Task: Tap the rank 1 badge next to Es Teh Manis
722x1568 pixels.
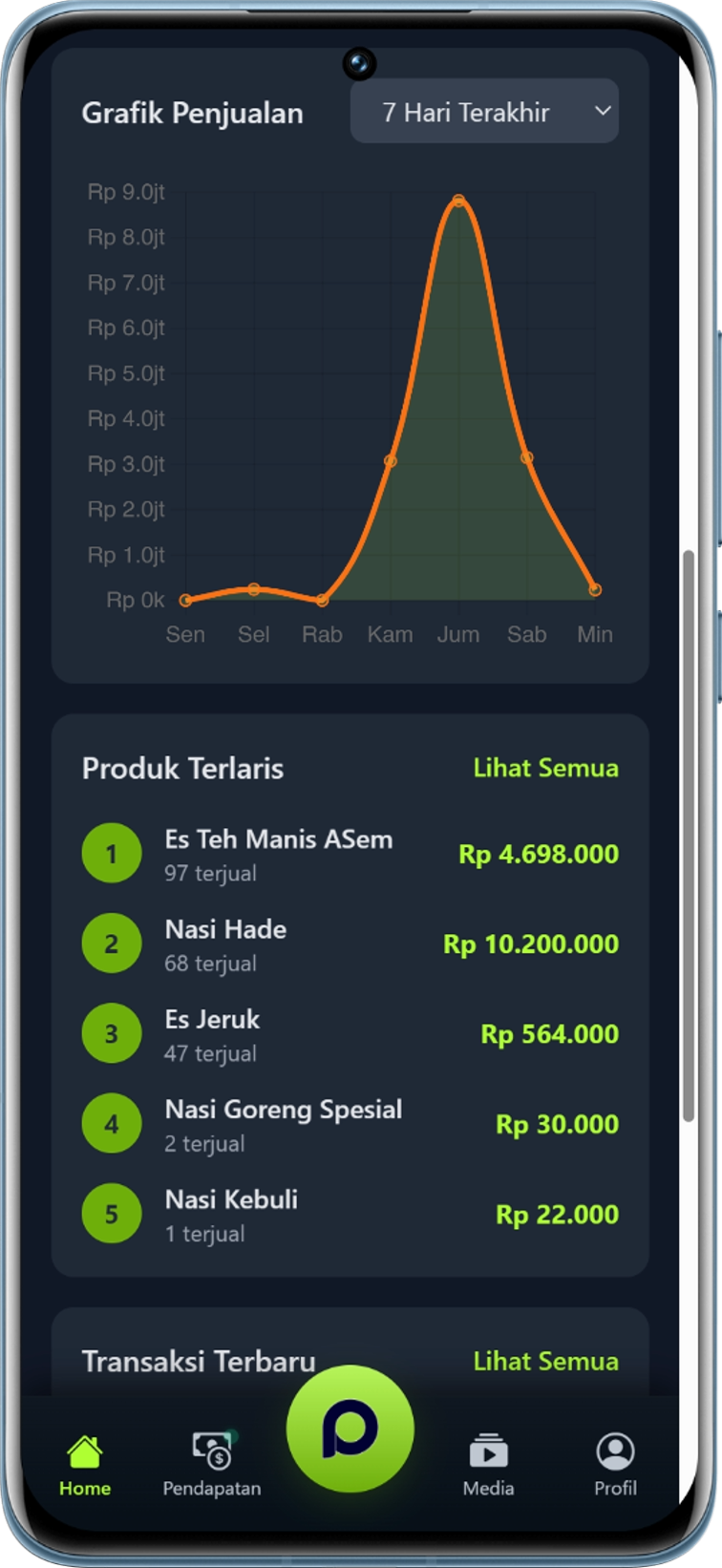Action: [112, 853]
